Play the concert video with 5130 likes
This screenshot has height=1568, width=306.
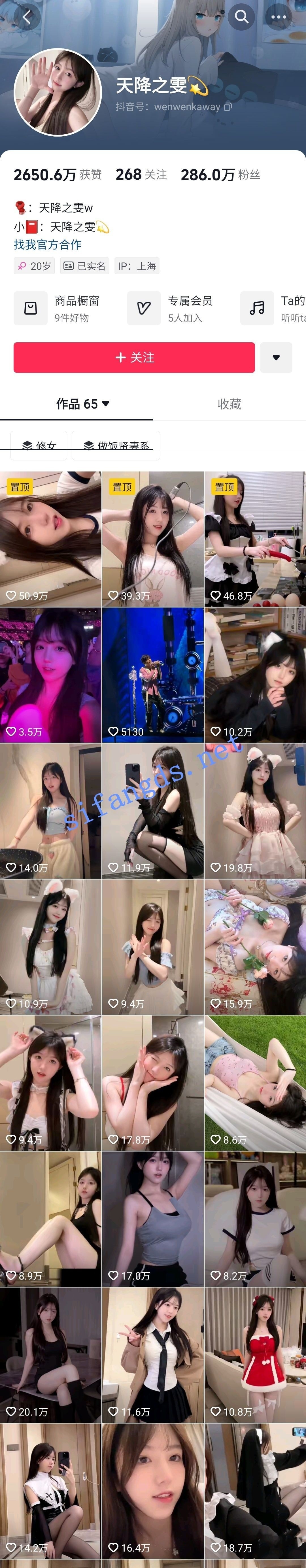coord(153,674)
